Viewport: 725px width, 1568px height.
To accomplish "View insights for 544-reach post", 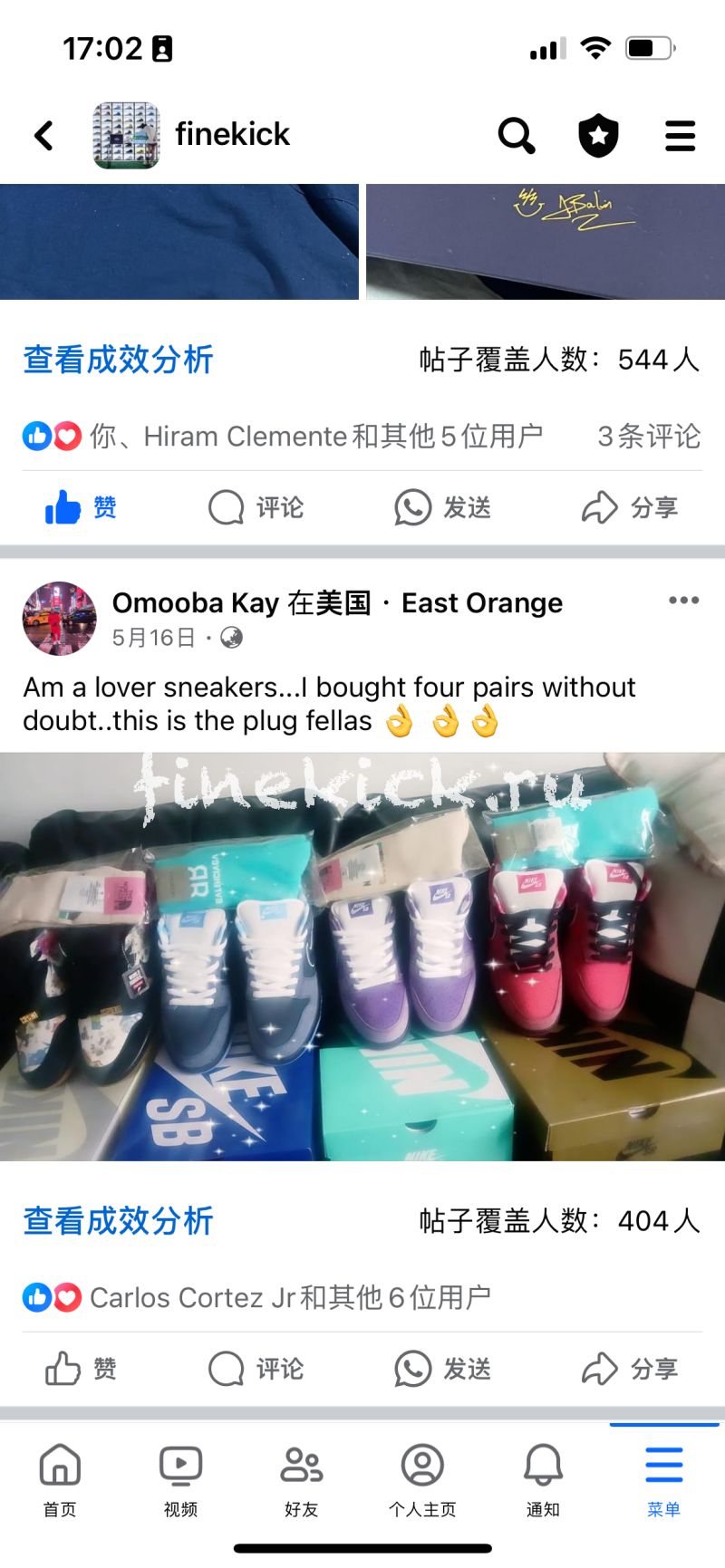I will pyautogui.click(x=118, y=360).
